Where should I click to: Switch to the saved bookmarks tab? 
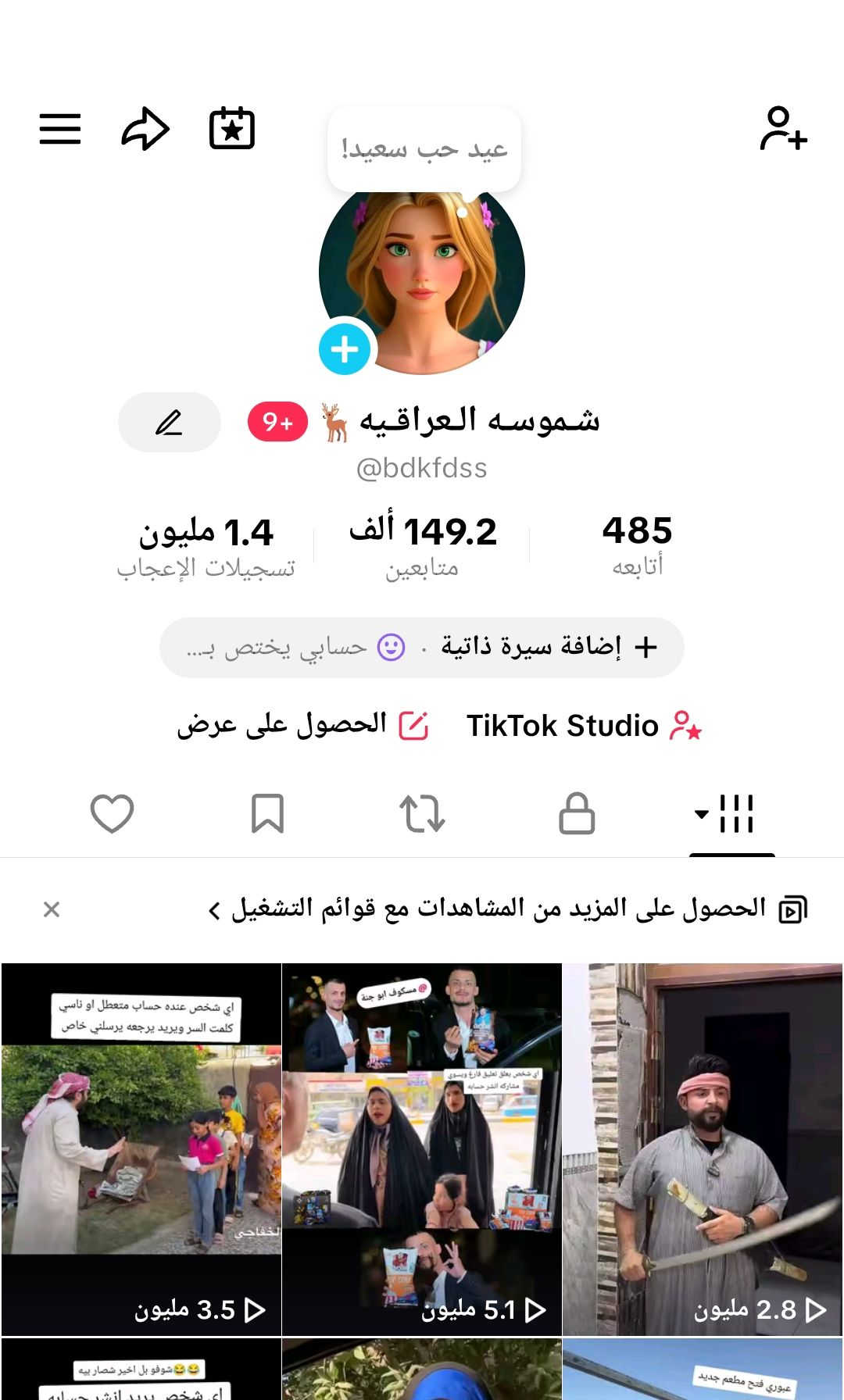click(x=267, y=814)
